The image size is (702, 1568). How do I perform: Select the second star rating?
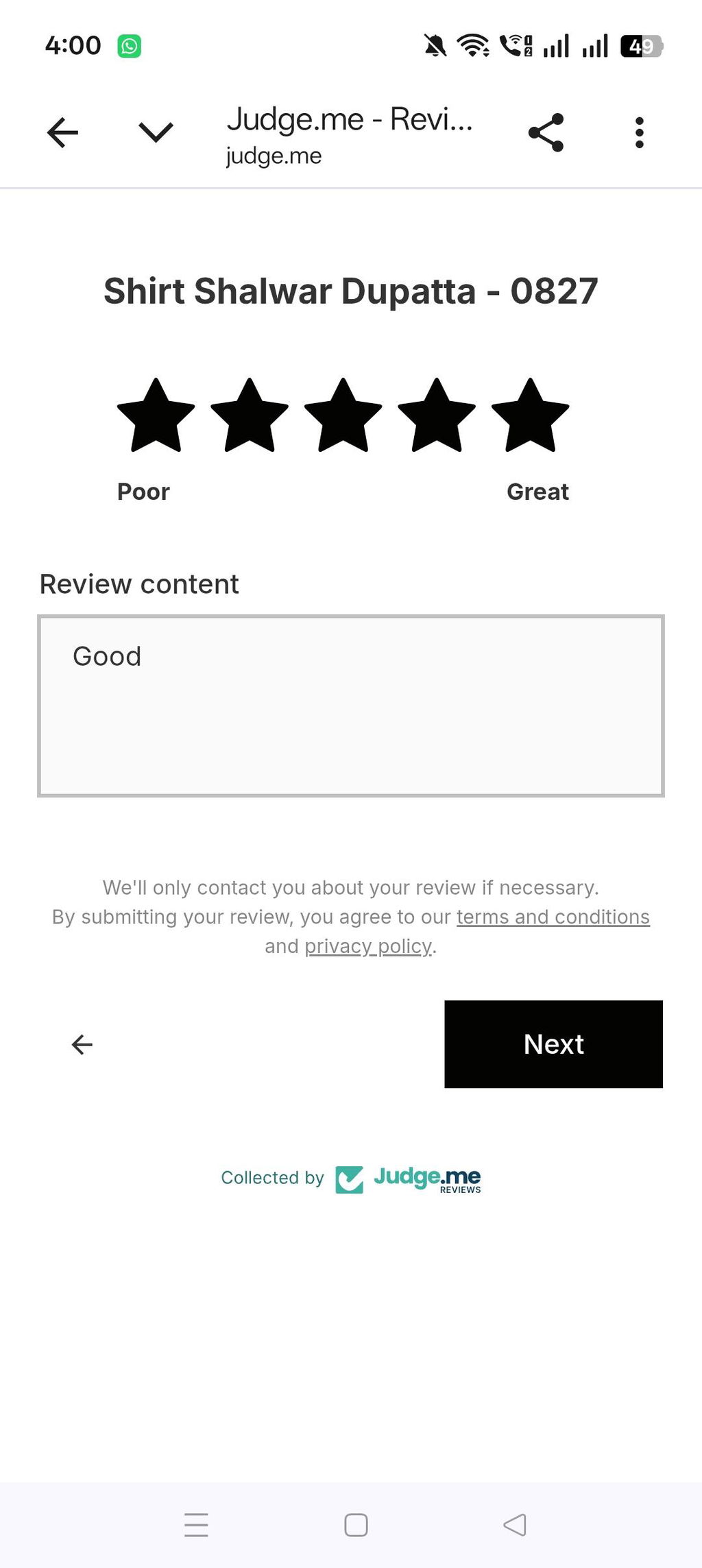click(x=250, y=415)
